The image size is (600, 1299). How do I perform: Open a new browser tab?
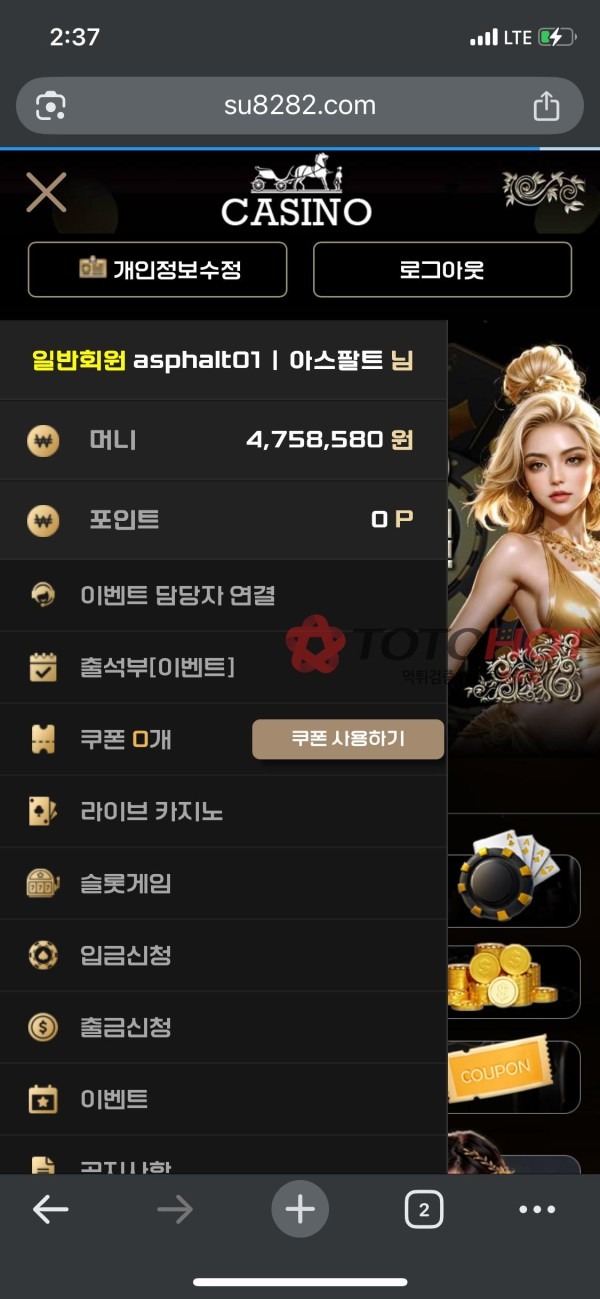tap(299, 1210)
